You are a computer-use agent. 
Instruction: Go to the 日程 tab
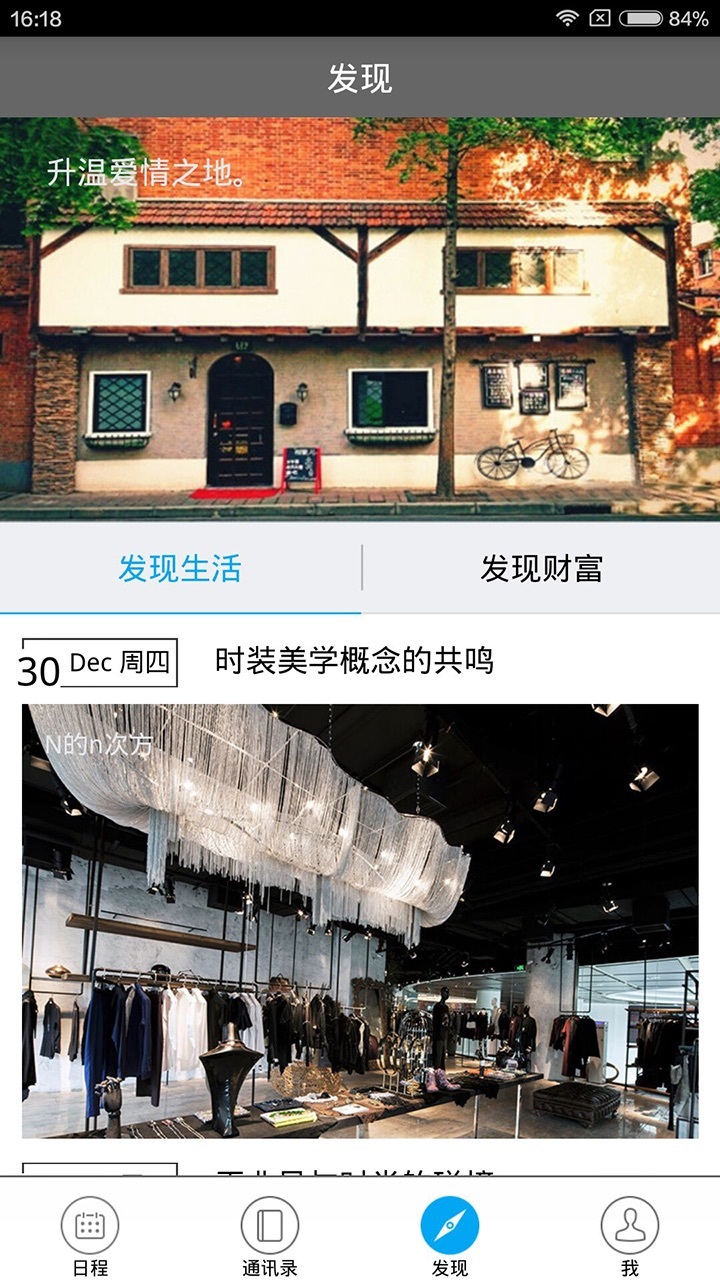click(x=90, y=1236)
